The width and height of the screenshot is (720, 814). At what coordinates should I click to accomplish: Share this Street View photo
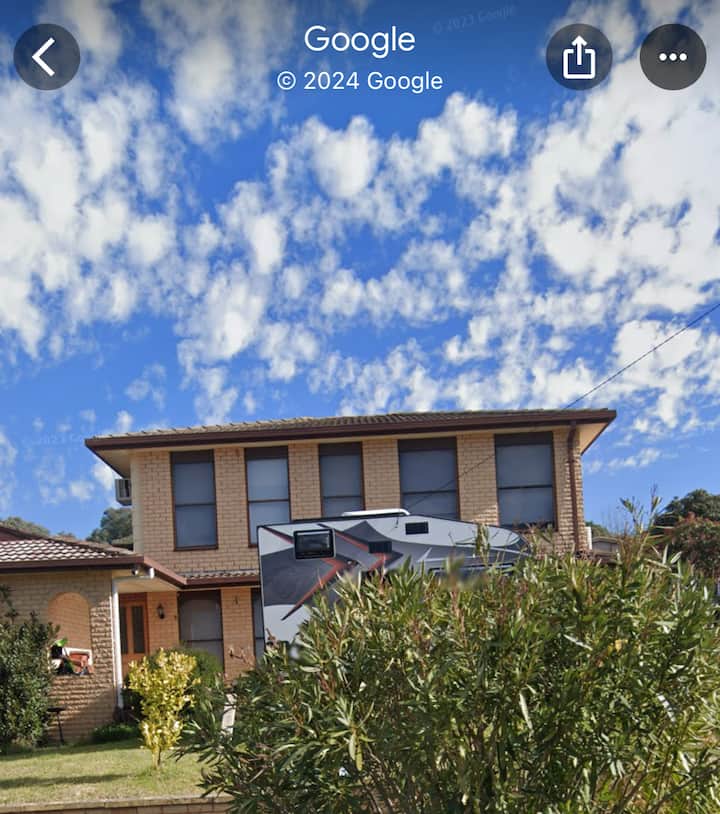pos(579,57)
